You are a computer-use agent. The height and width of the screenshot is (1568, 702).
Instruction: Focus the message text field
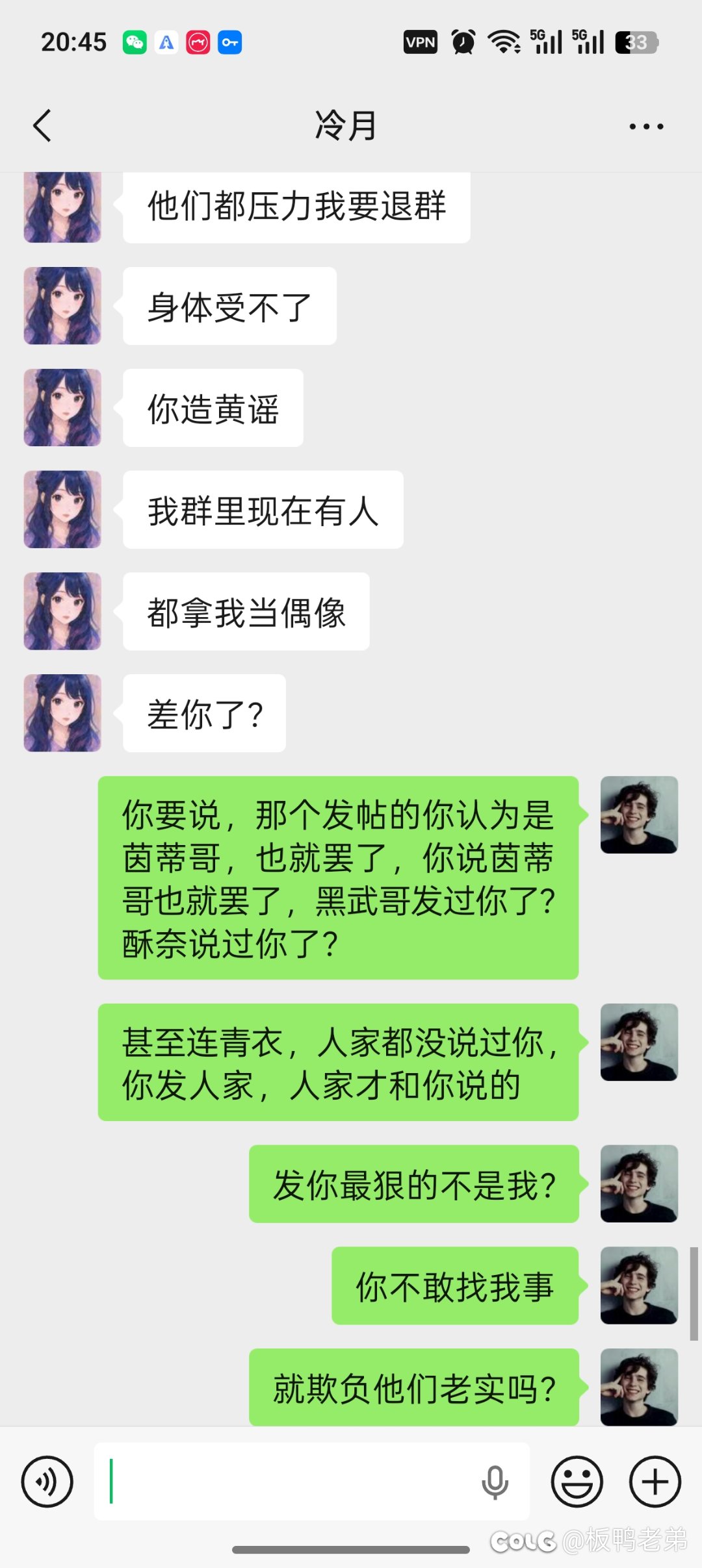(286, 1482)
